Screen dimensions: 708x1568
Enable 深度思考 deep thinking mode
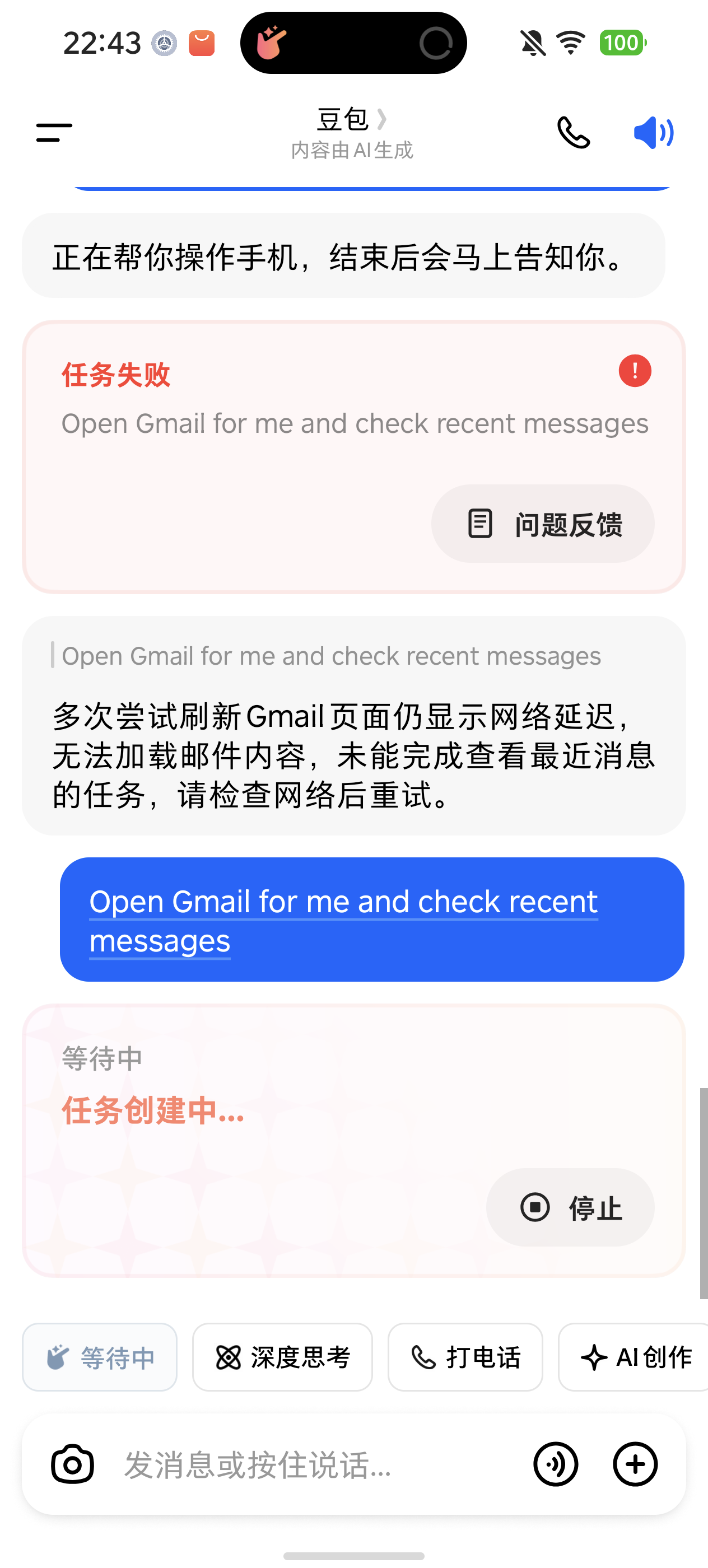pyautogui.click(x=282, y=1357)
